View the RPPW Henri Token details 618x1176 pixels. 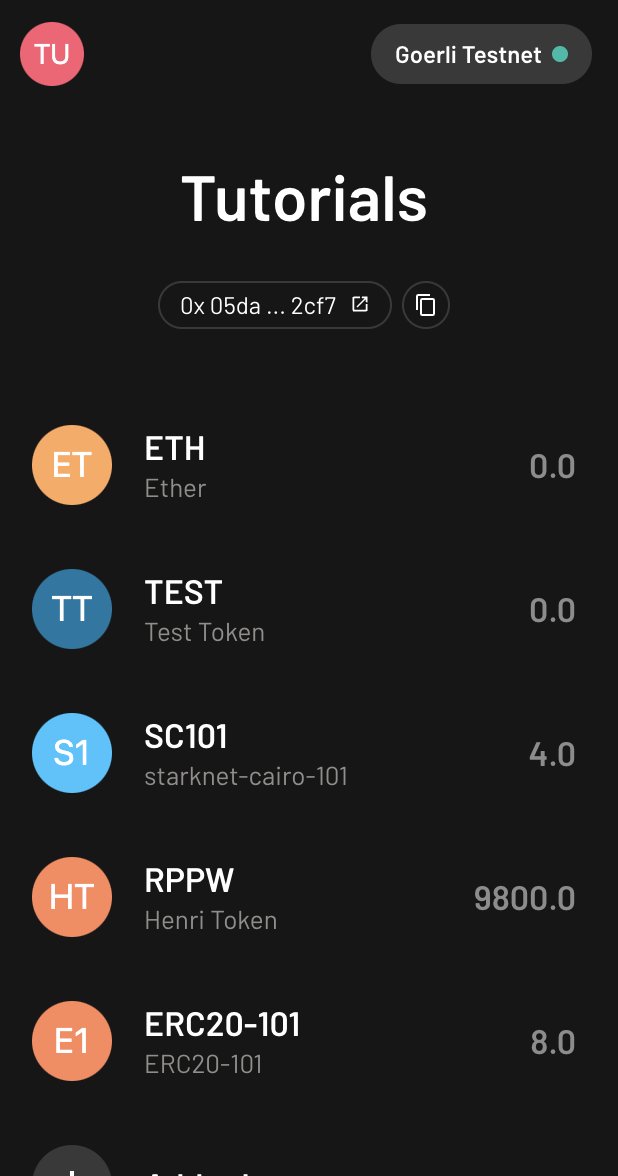309,898
